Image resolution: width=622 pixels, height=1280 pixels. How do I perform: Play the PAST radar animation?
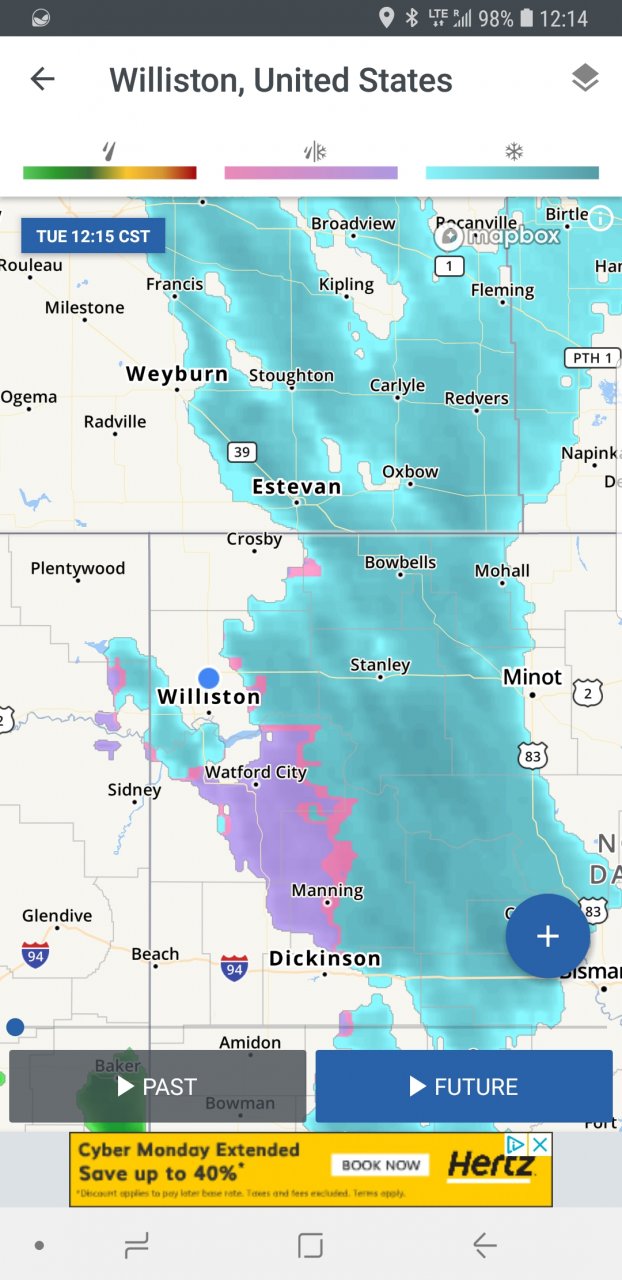pos(157,1086)
